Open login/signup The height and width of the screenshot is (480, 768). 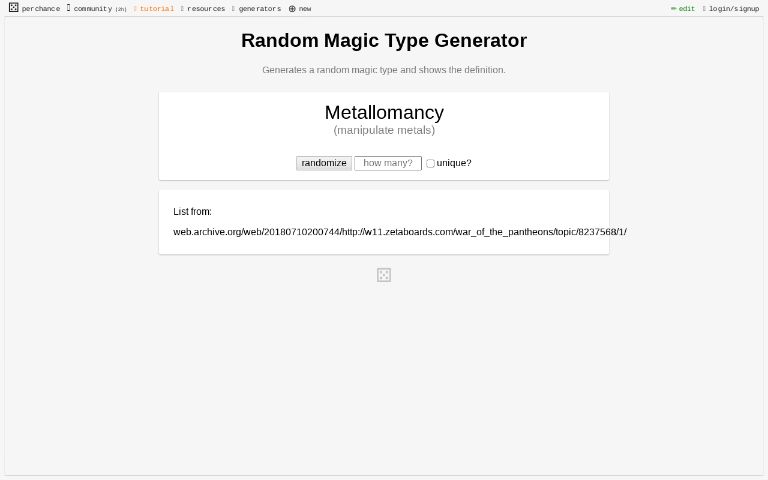tap(732, 8)
